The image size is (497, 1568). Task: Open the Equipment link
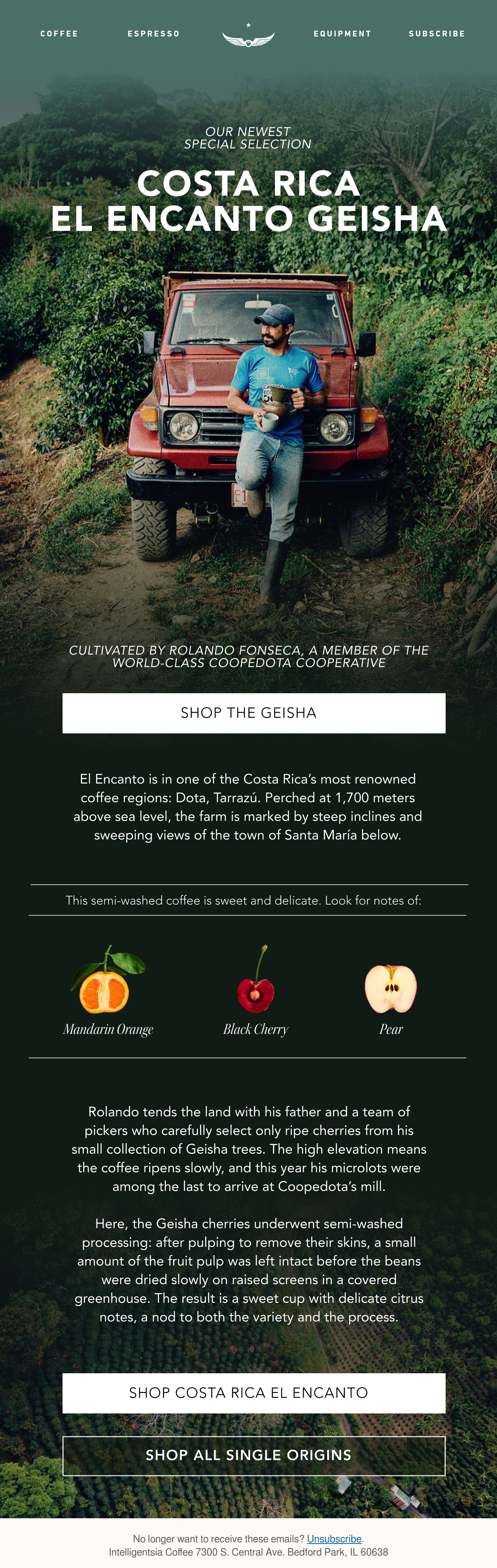(343, 34)
